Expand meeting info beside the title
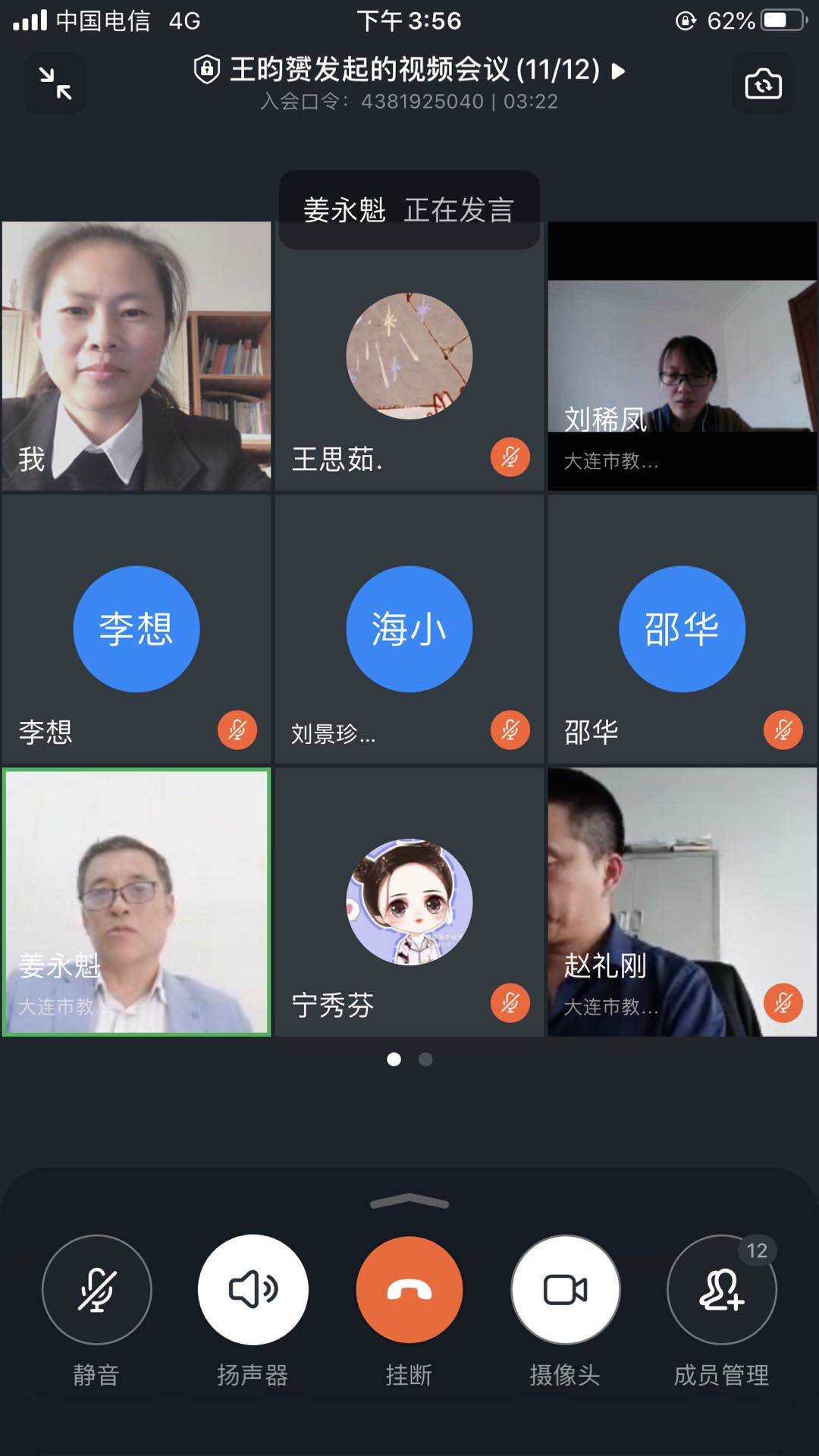The height and width of the screenshot is (1456, 819). (619, 71)
